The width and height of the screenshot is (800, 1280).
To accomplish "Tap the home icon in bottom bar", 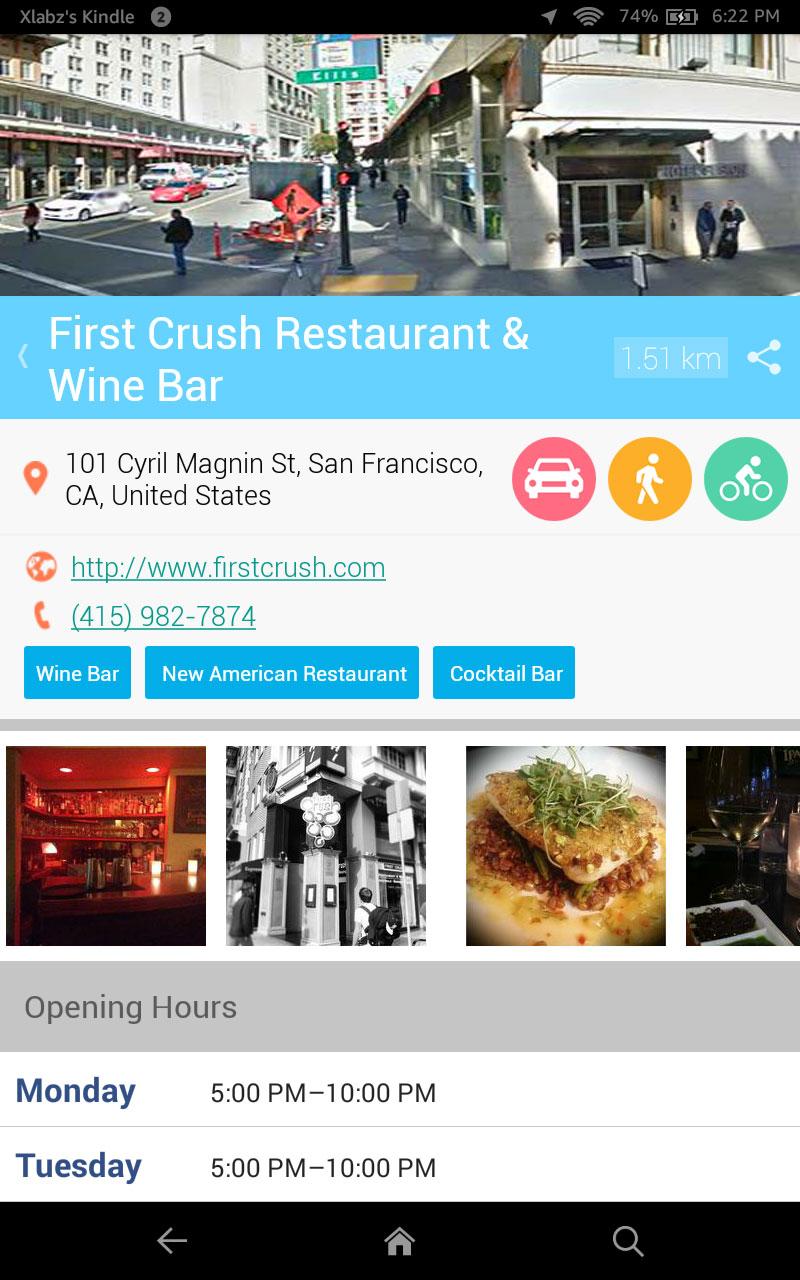I will coord(400,1241).
